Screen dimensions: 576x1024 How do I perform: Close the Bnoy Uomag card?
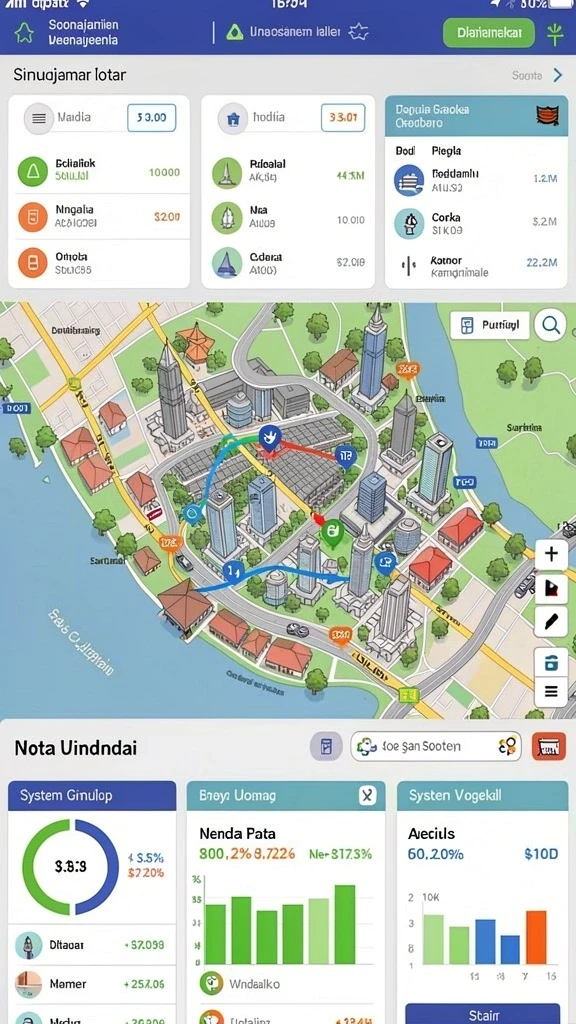tap(367, 795)
